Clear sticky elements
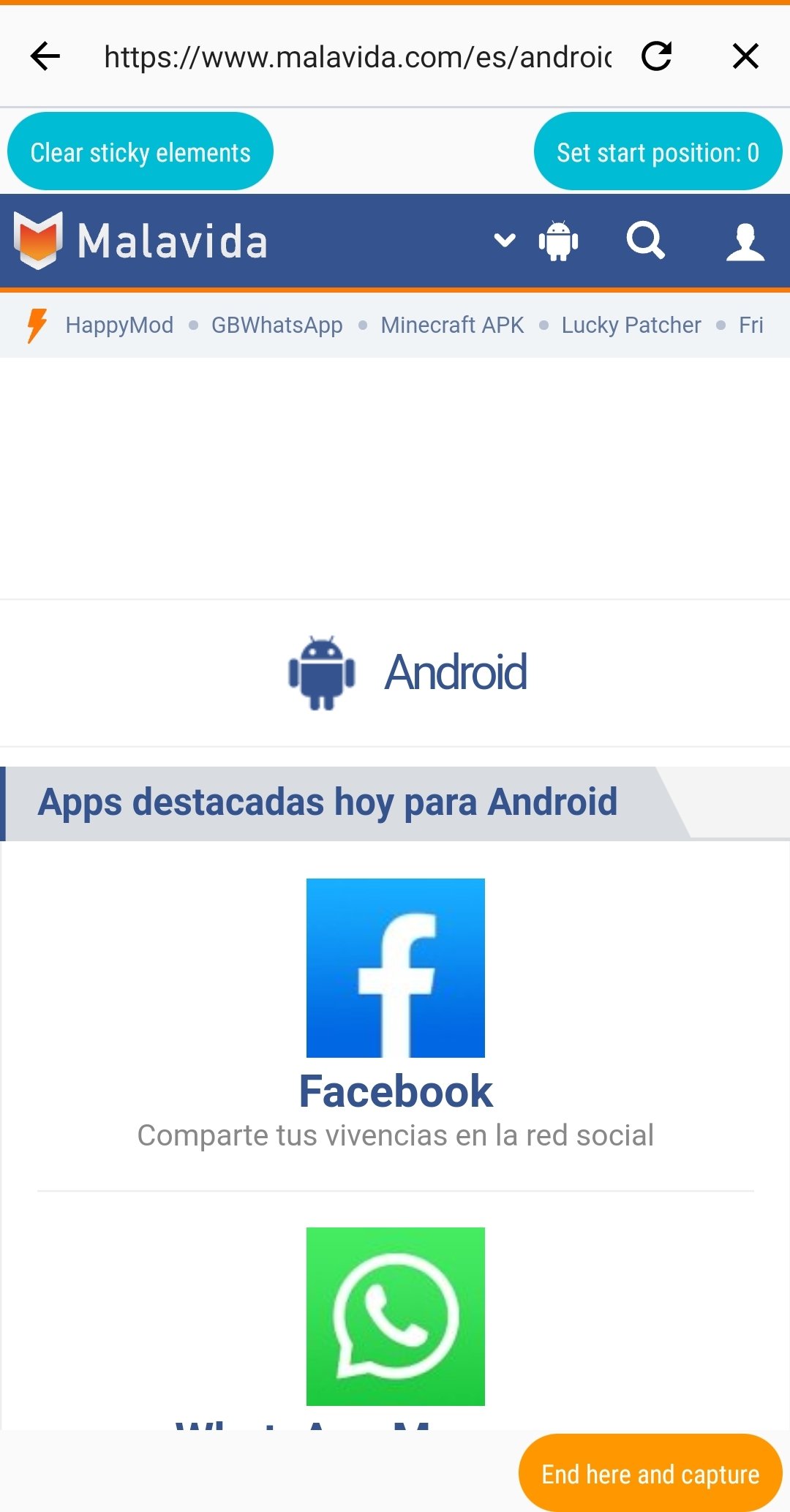The image size is (790, 1512). point(140,151)
